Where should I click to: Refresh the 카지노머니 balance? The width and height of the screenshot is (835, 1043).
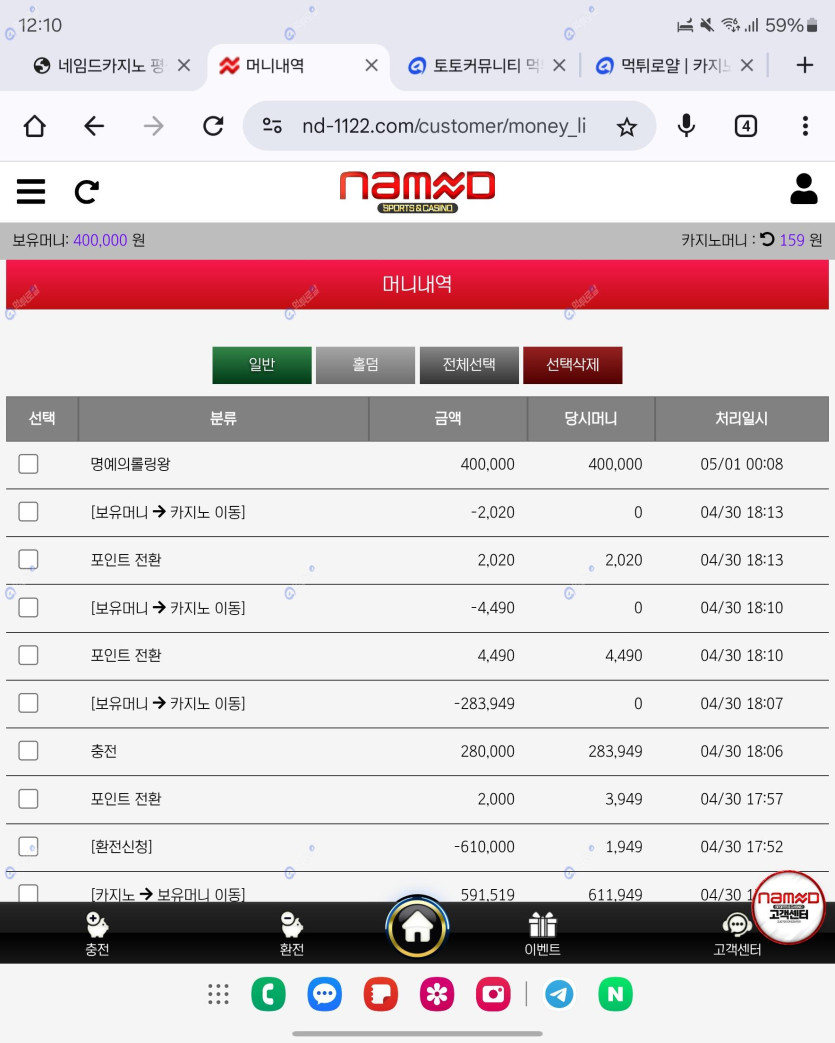click(x=767, y=240)
